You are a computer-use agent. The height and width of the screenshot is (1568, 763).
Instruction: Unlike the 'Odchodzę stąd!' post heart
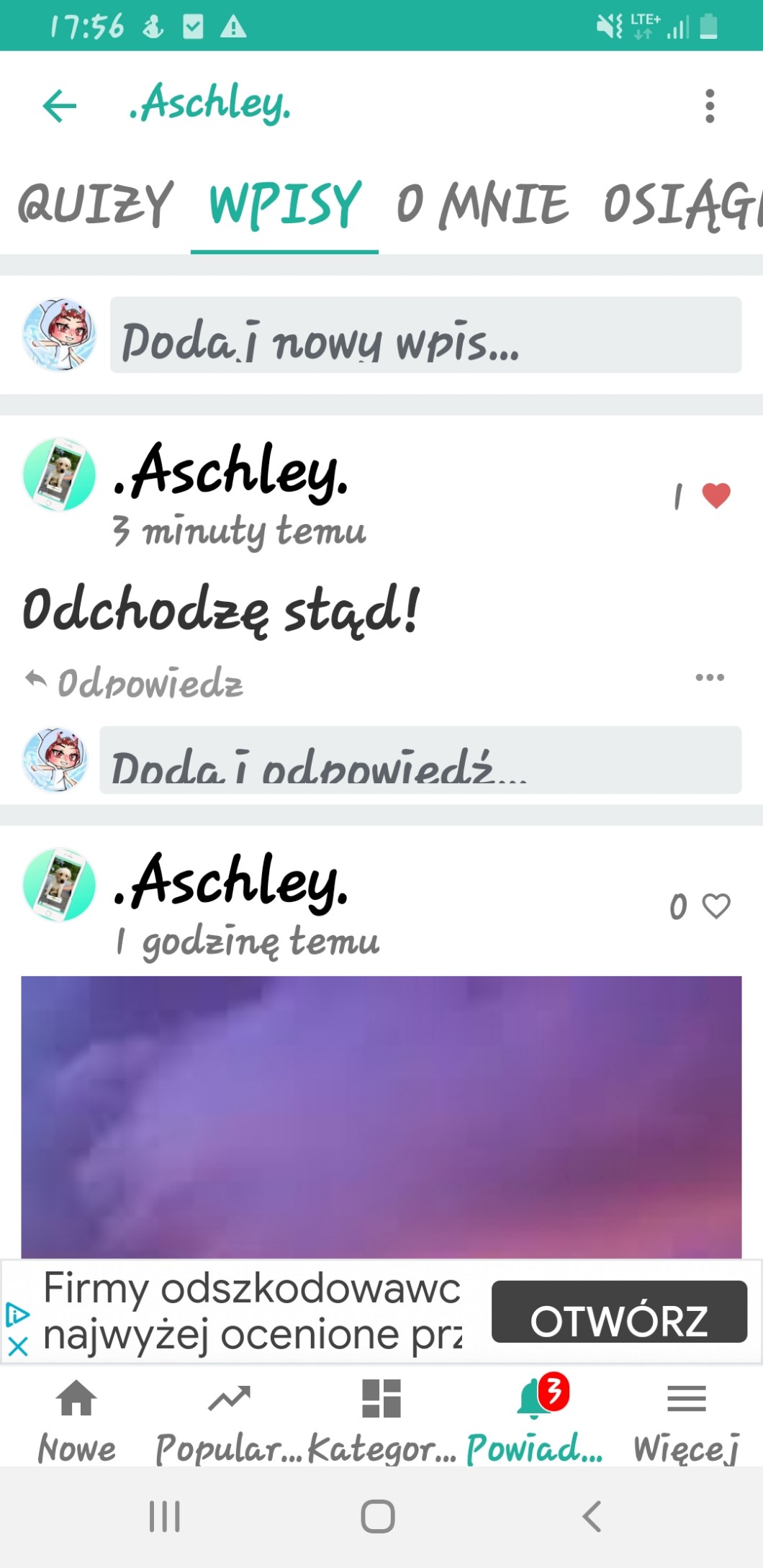pyautogui.click(x=715, y=495)
